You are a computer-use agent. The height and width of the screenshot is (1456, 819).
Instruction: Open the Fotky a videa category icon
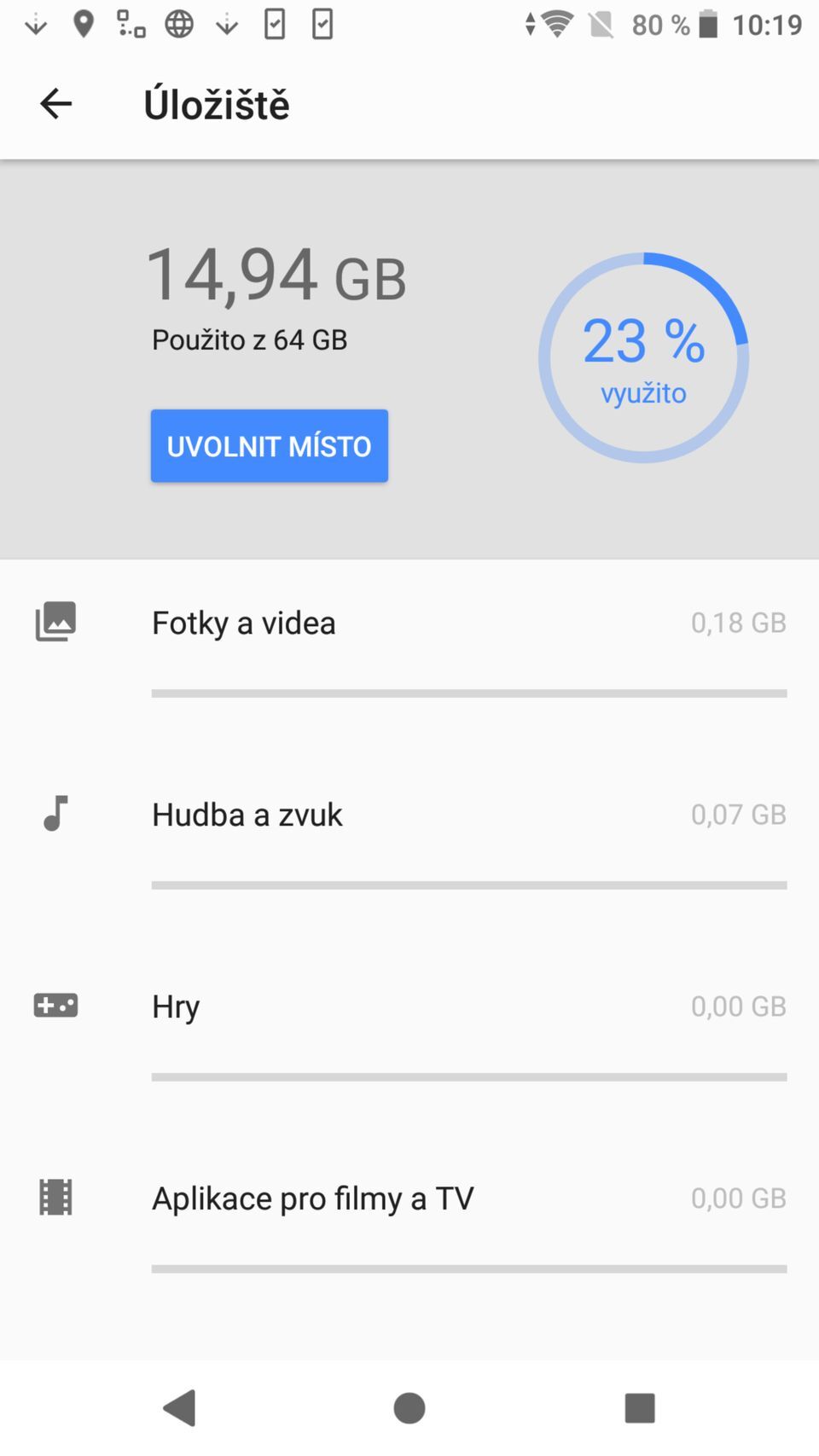coord(55,623)
